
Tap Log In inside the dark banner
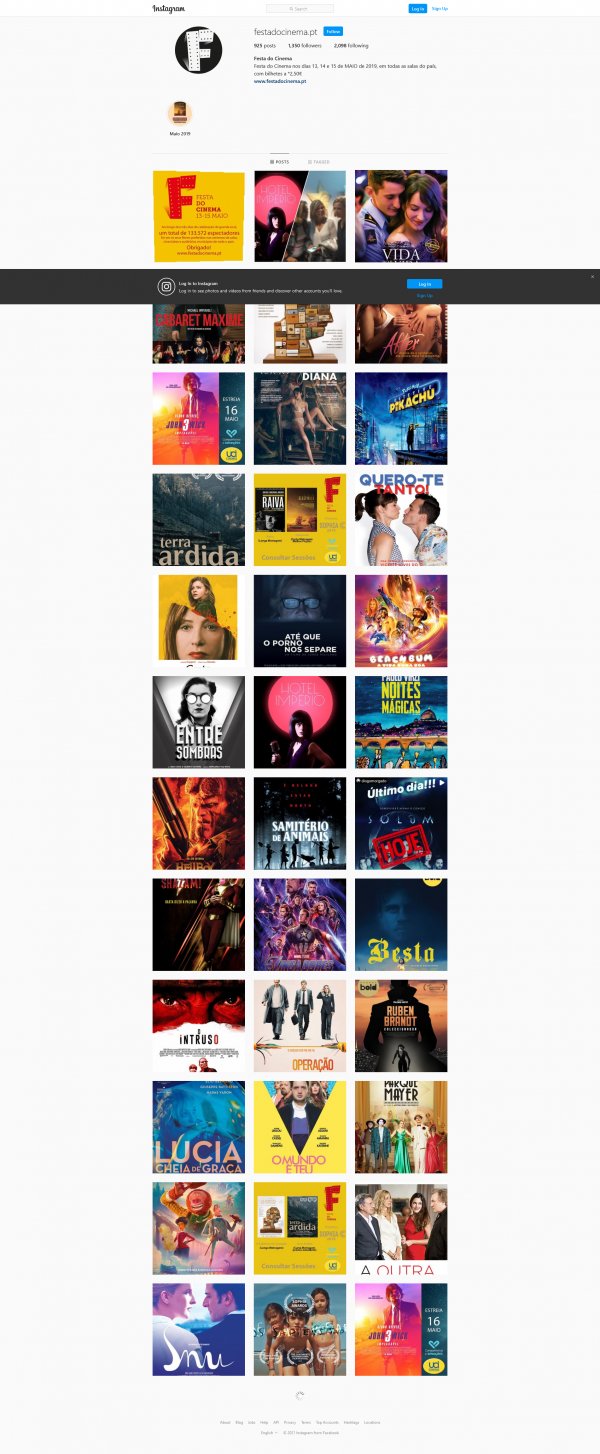pyautogui.click(x=424, y=284)
